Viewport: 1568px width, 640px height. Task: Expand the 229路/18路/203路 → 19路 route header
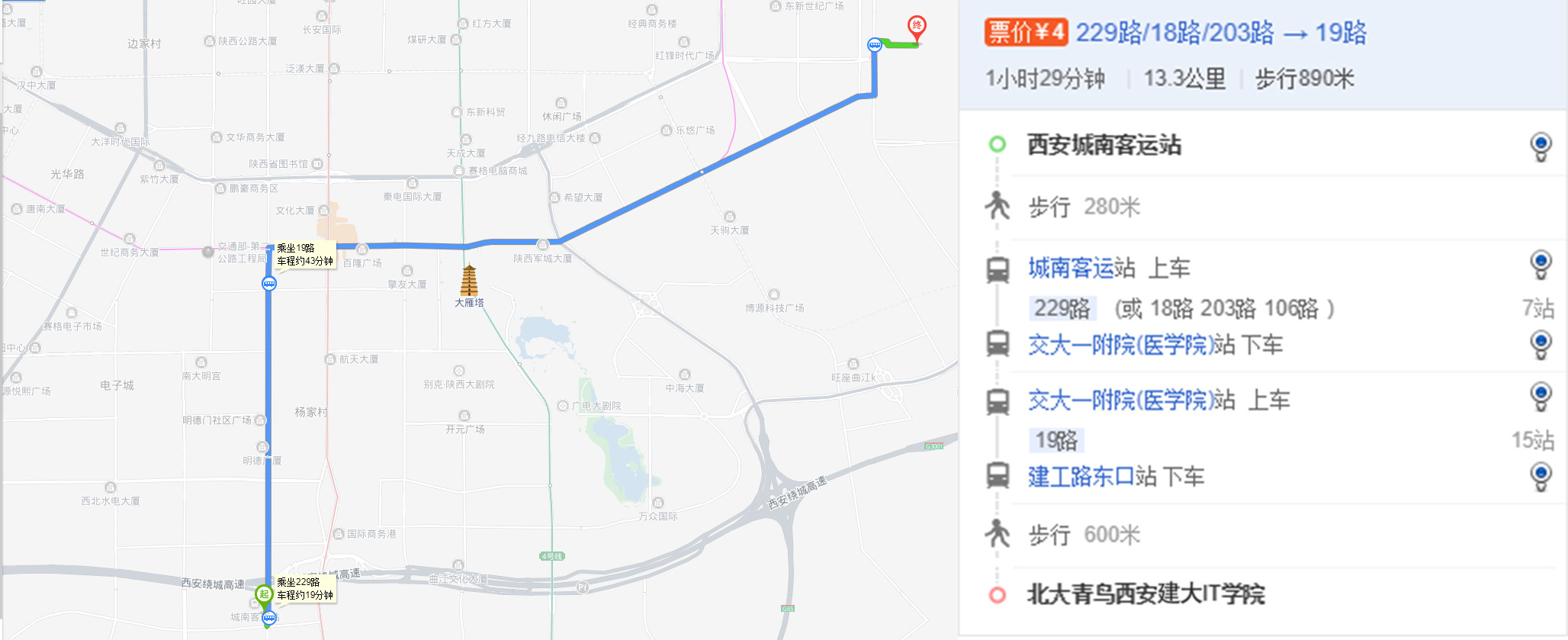click(1220, 34)
